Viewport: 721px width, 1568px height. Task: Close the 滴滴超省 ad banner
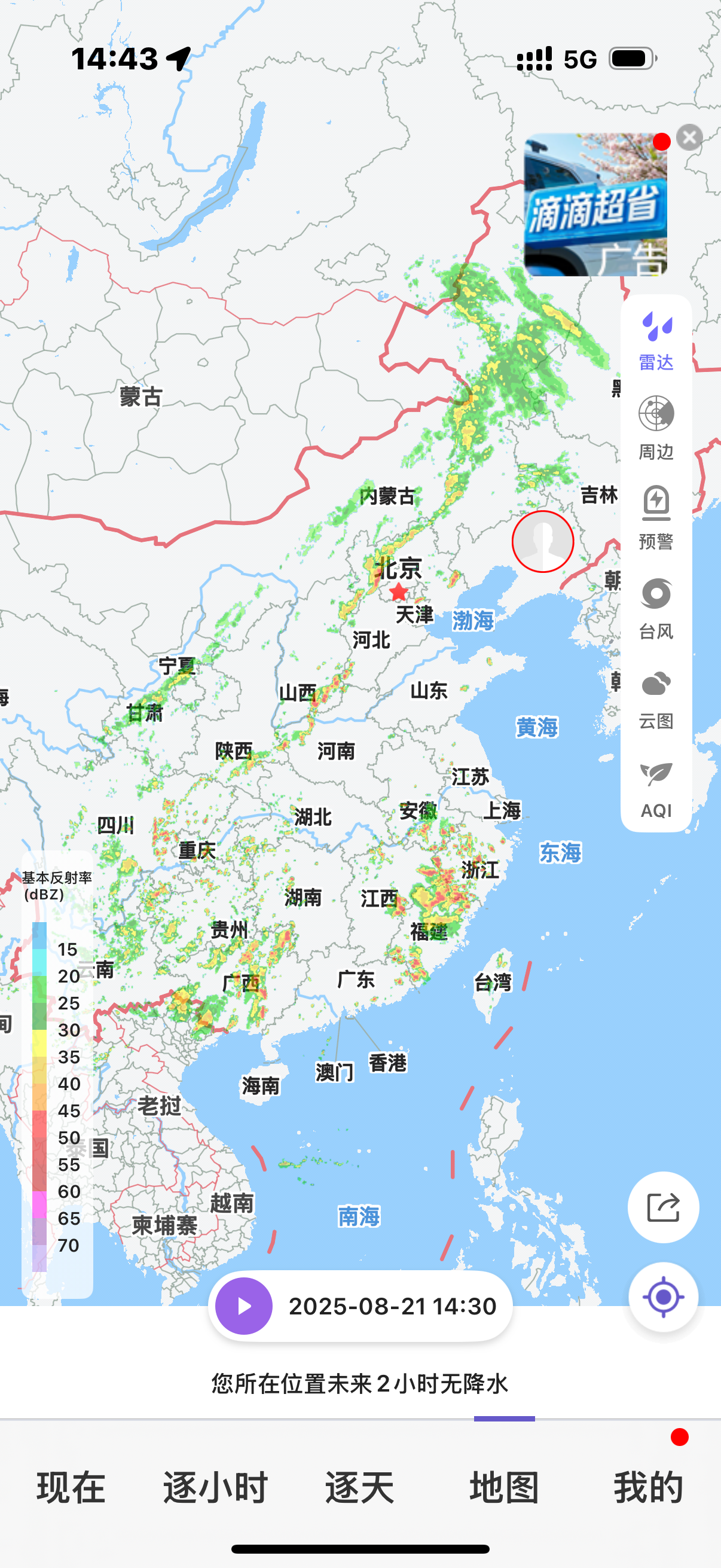point(689,138)
